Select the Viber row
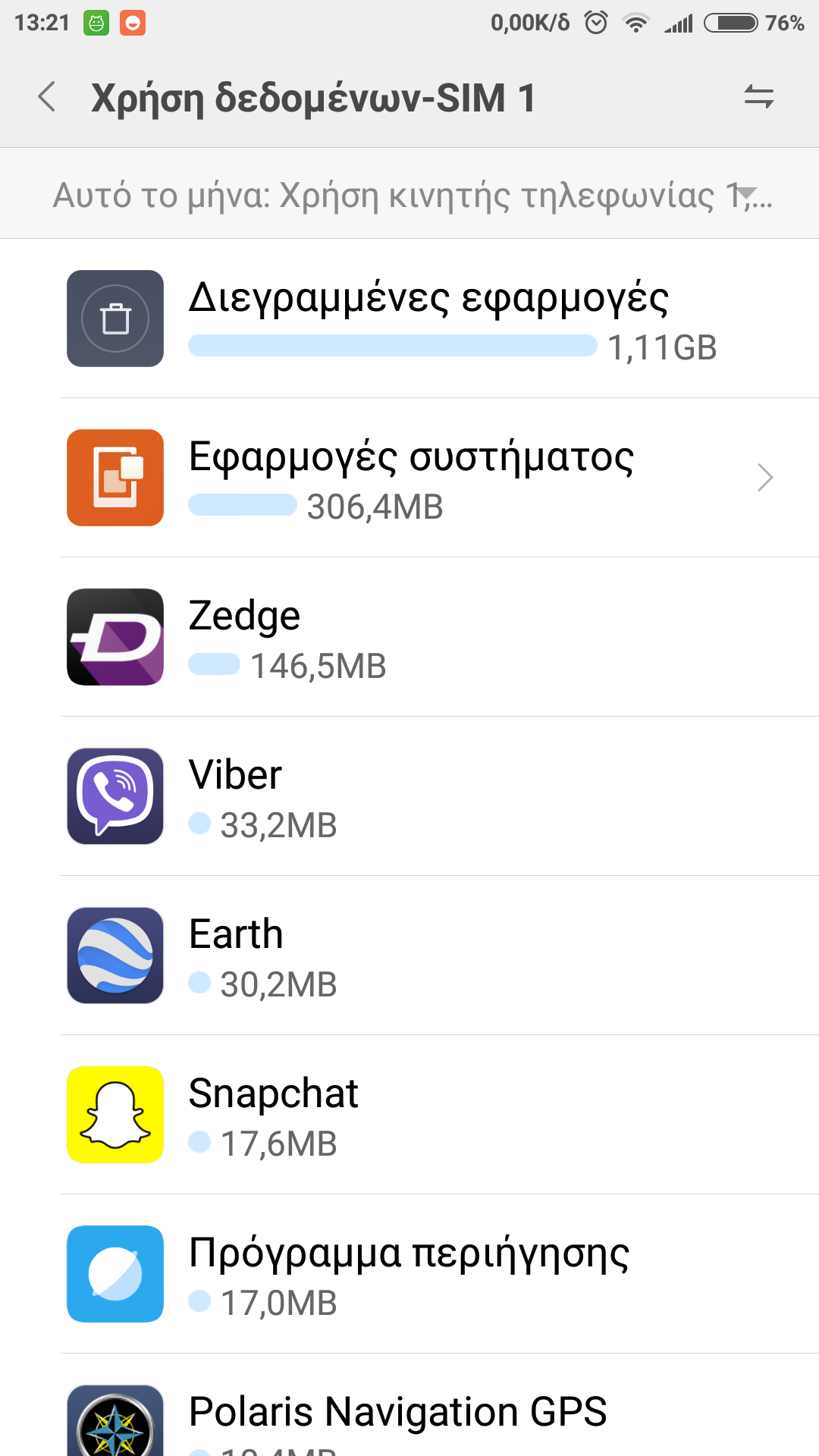This screenshot has width=819, height=1456. pyautogui.click(x=409, y=796)
